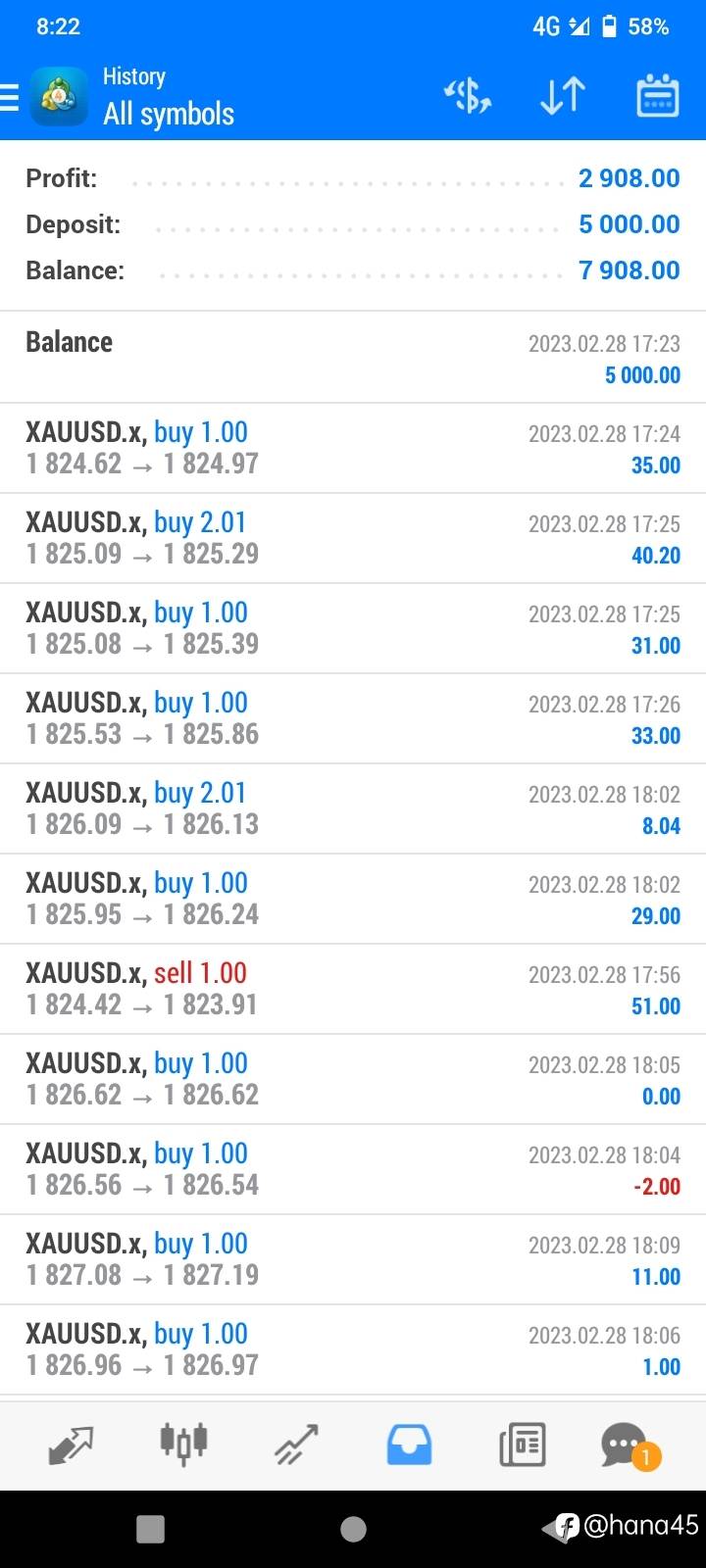706x1568 pixels.
Task: Expand the sell 1.00 trade at 1 824.42
Action: (353, 989)
